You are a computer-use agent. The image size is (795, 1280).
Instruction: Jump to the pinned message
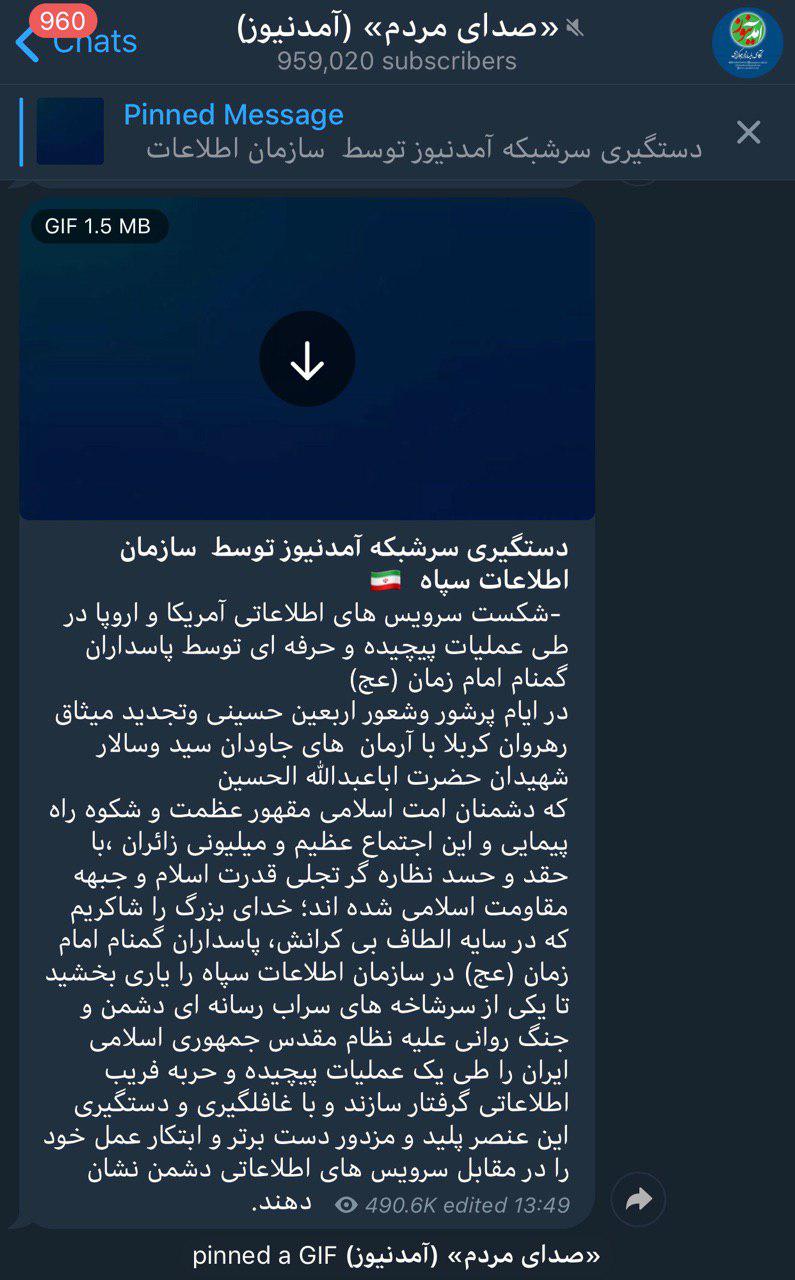400,132
